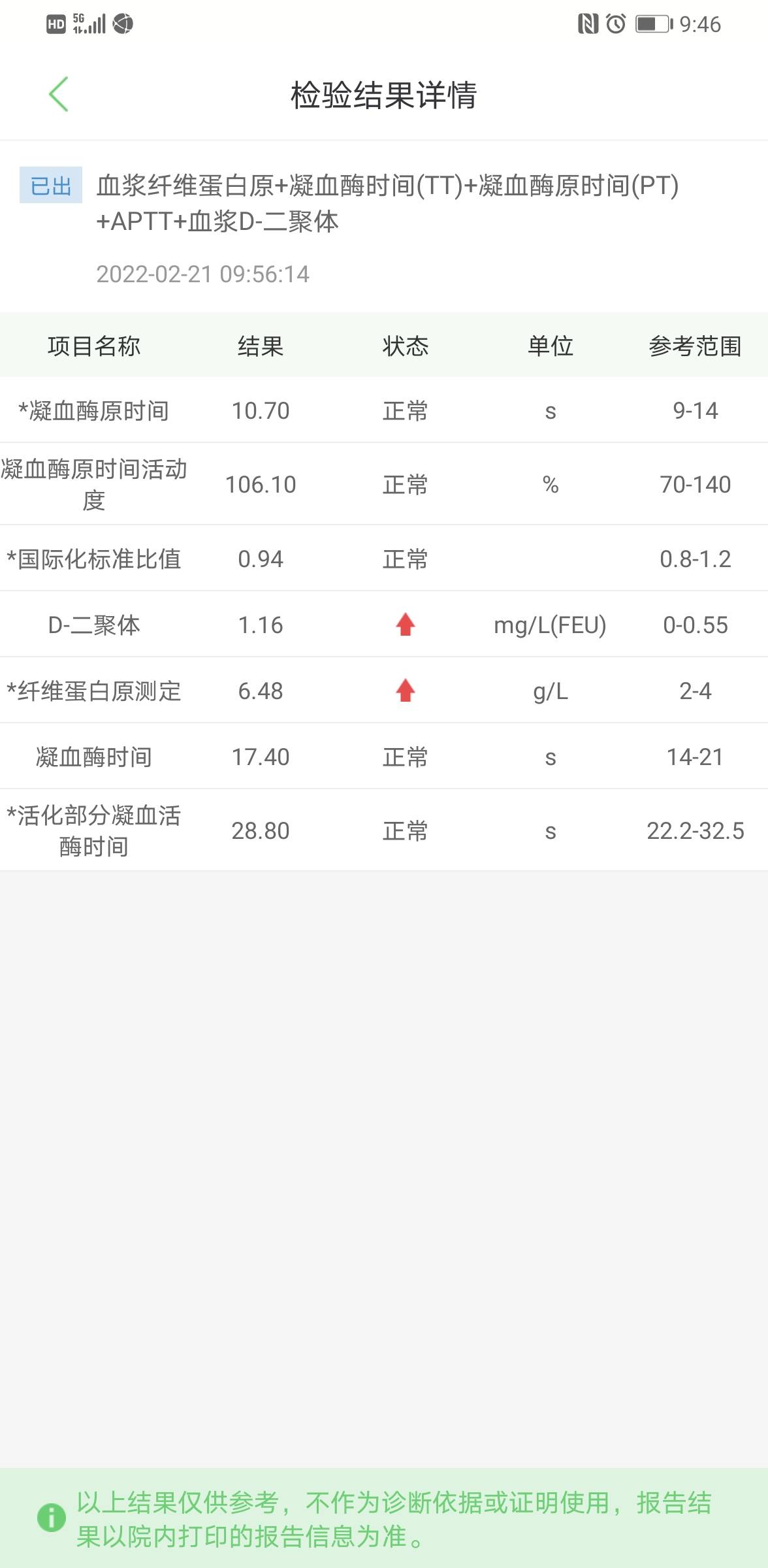Select the 检验结果详情 title
Screen dimensions: 768x1568
pos(384,94)
